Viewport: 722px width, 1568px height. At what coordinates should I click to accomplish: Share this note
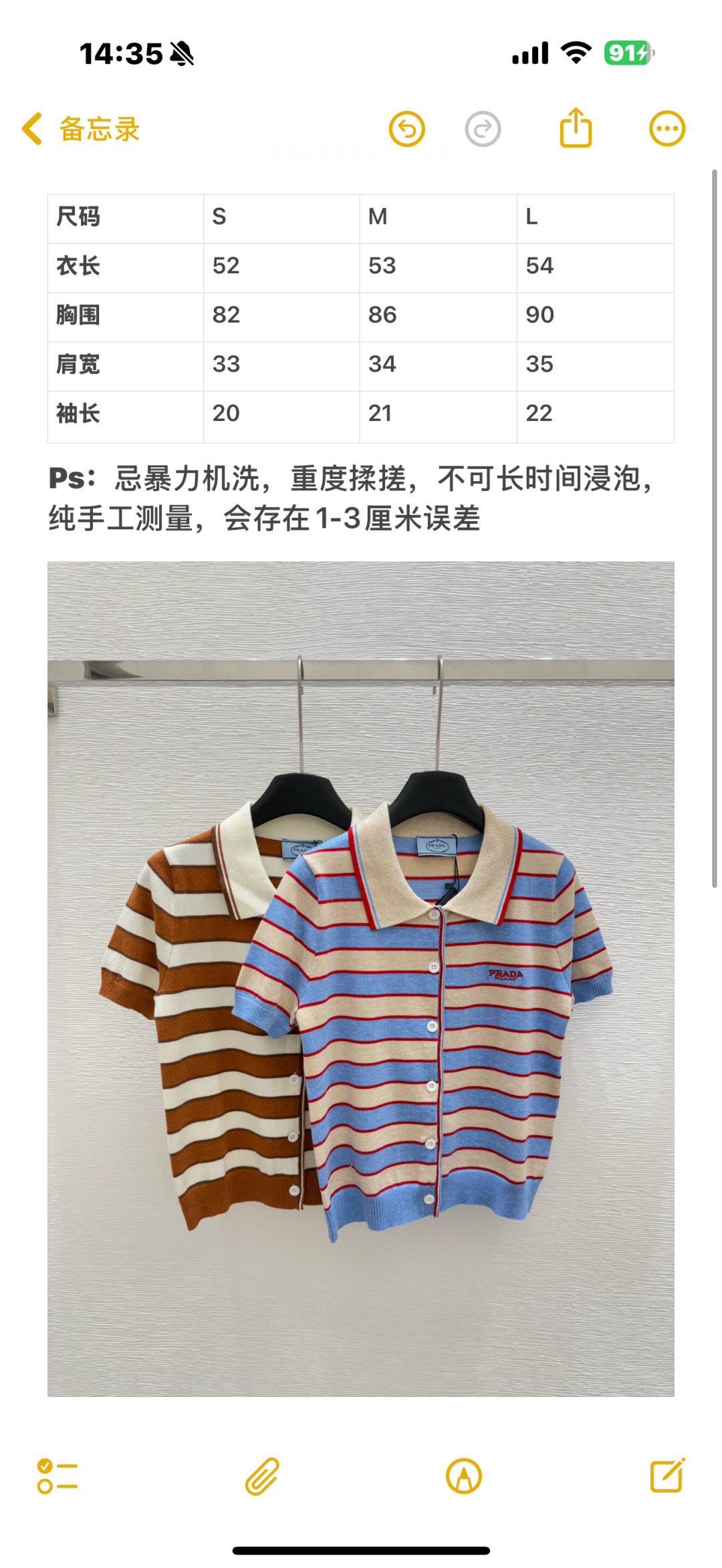(576, 128)
